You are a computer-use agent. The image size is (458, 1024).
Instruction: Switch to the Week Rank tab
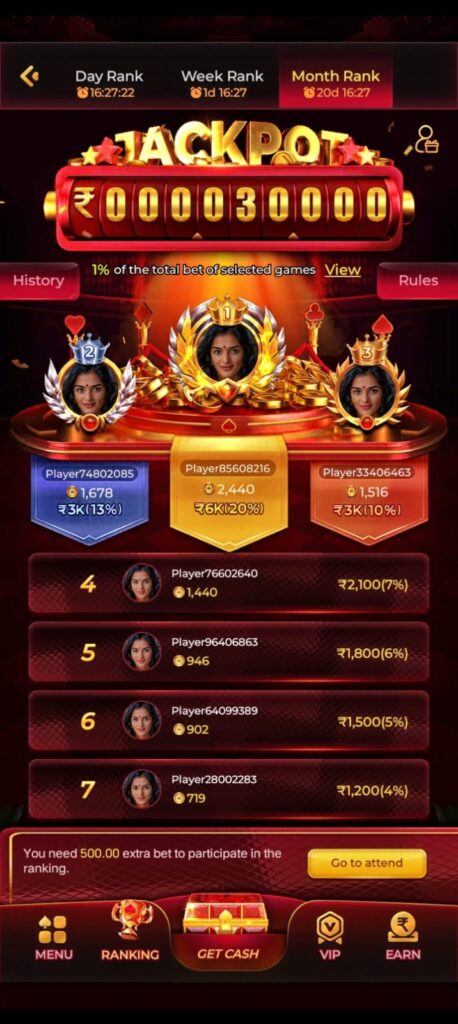pyautogui.click(x=222, y=83)
